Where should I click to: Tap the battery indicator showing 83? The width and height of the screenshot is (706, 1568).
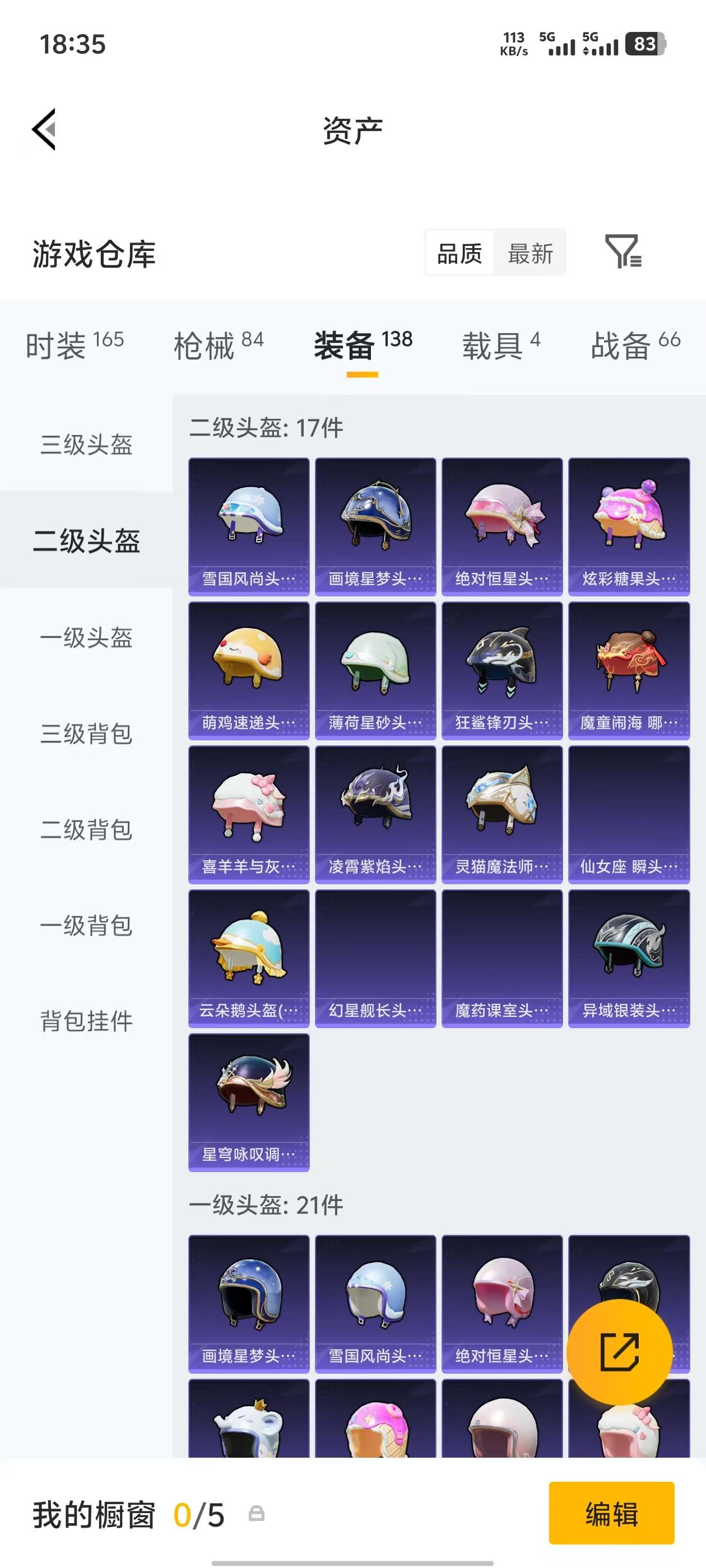pyautogui.click(x=647, y=44)
